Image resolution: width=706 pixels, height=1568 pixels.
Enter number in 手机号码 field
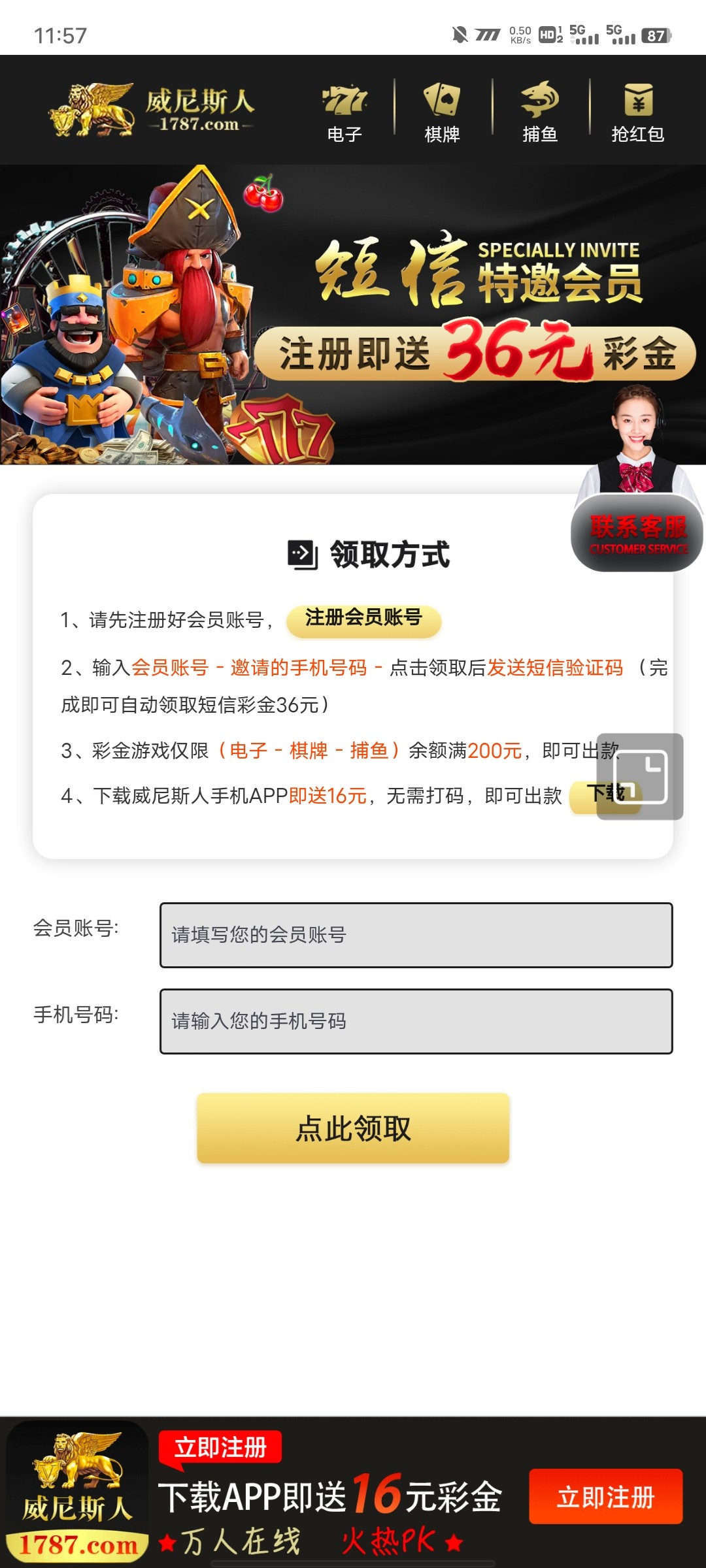(x=416, y=1021)
